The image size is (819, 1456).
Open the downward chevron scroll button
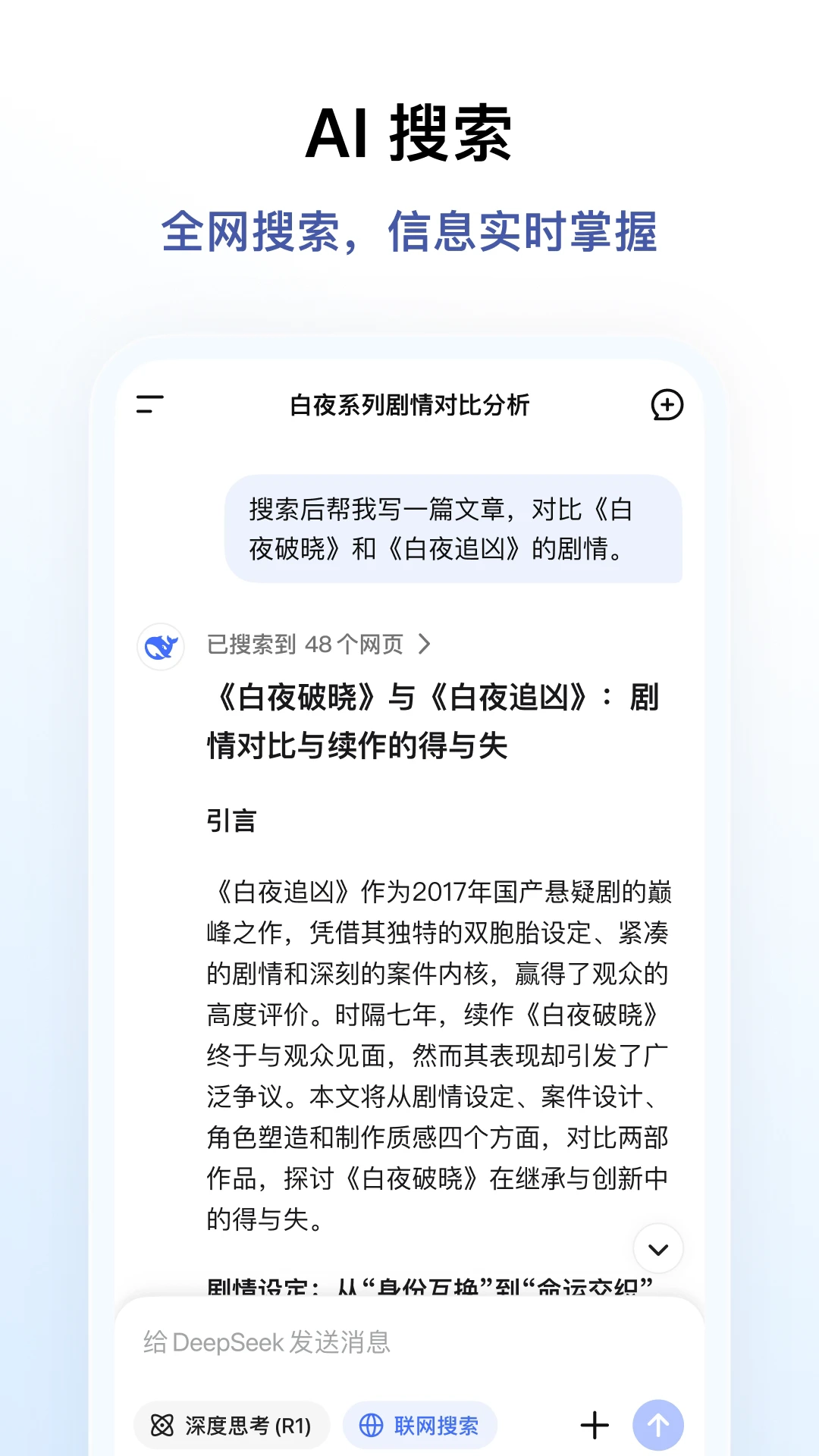click(658, 1248)
